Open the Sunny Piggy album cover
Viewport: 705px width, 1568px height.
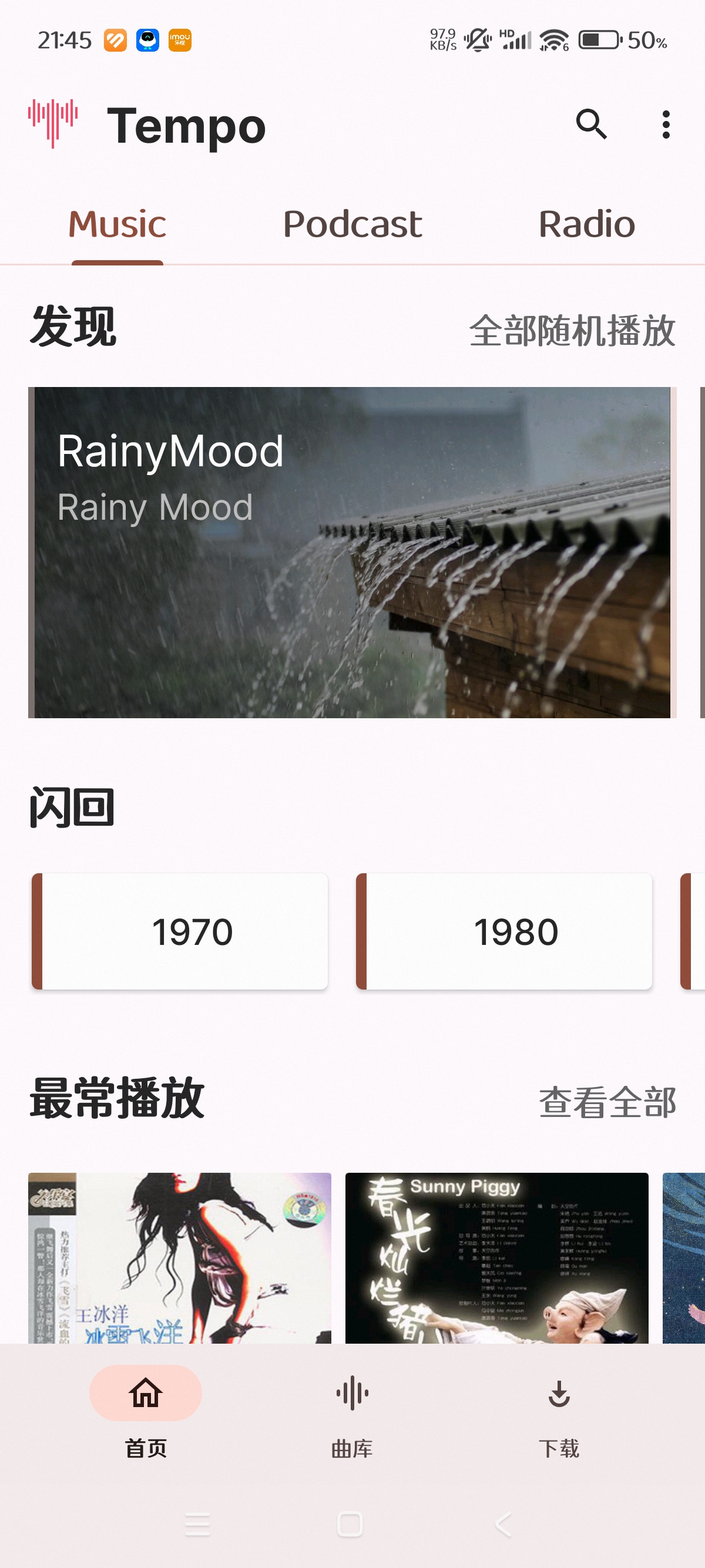point(497,1257)
